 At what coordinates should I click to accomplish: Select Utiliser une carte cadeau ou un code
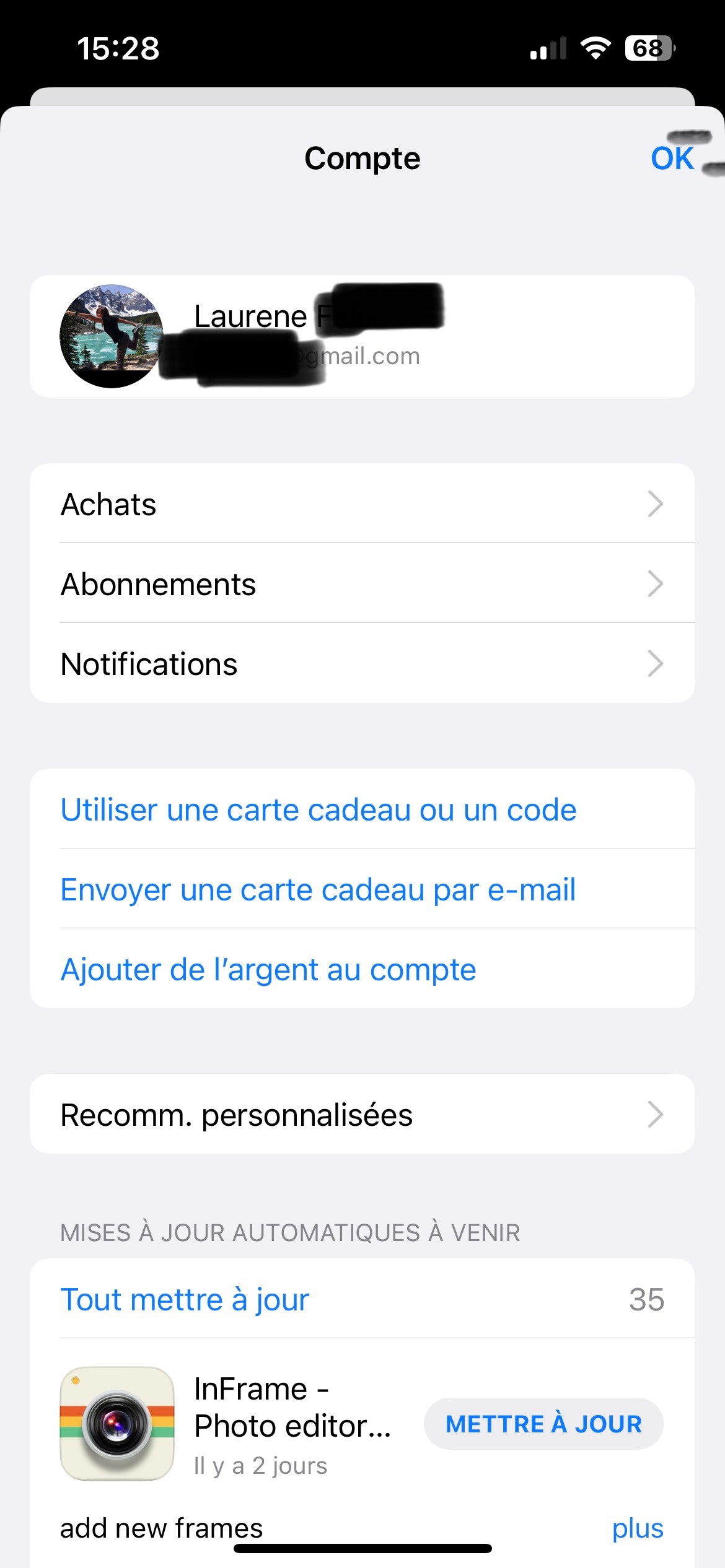(x=319, y=810)
